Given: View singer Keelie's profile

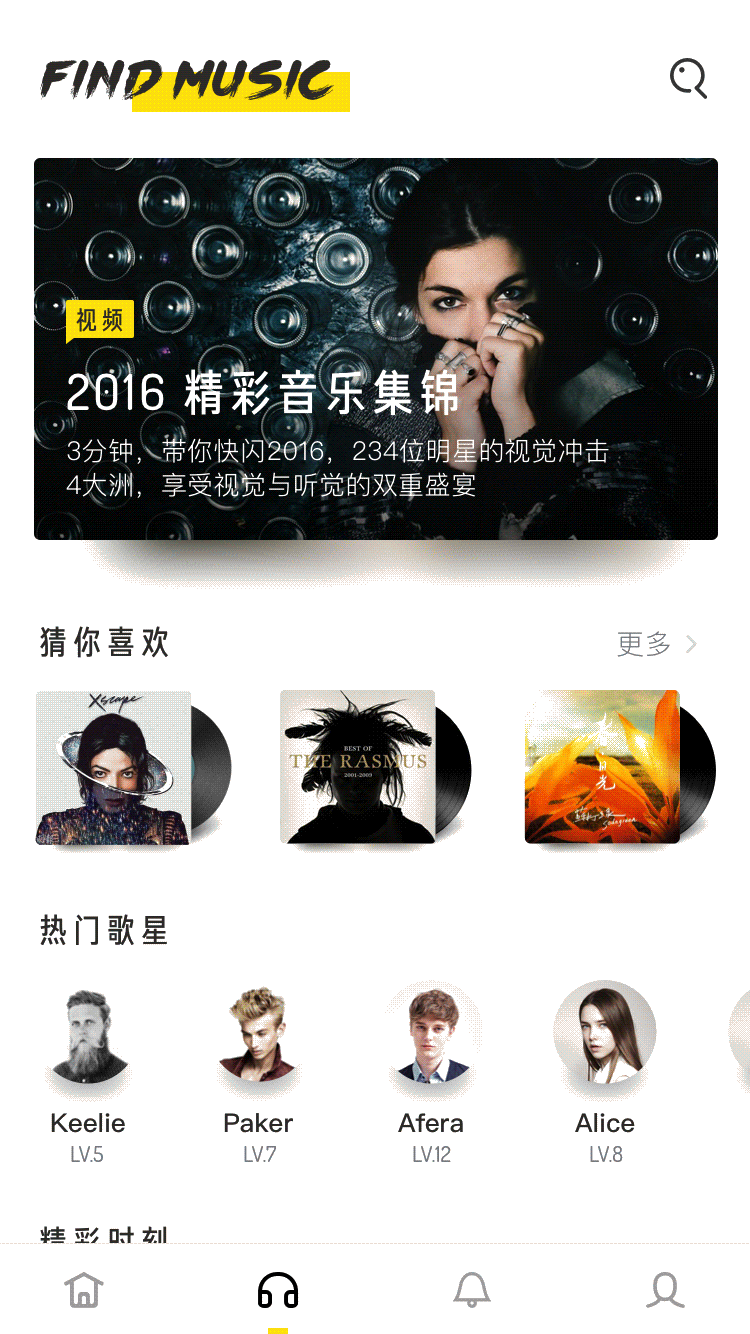Looking at the screenshot, I should 89,1075.
